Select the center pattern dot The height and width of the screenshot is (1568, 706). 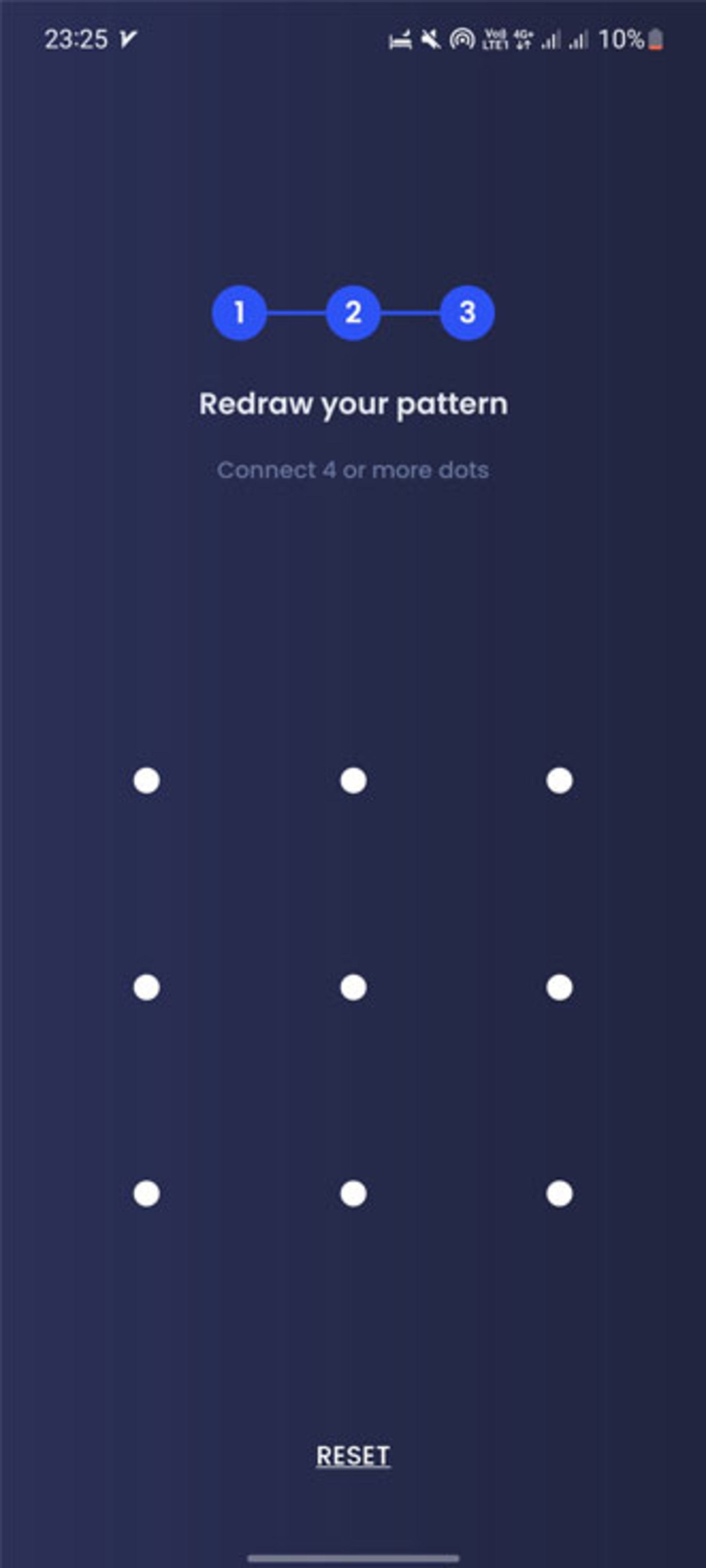coord(353,987)
